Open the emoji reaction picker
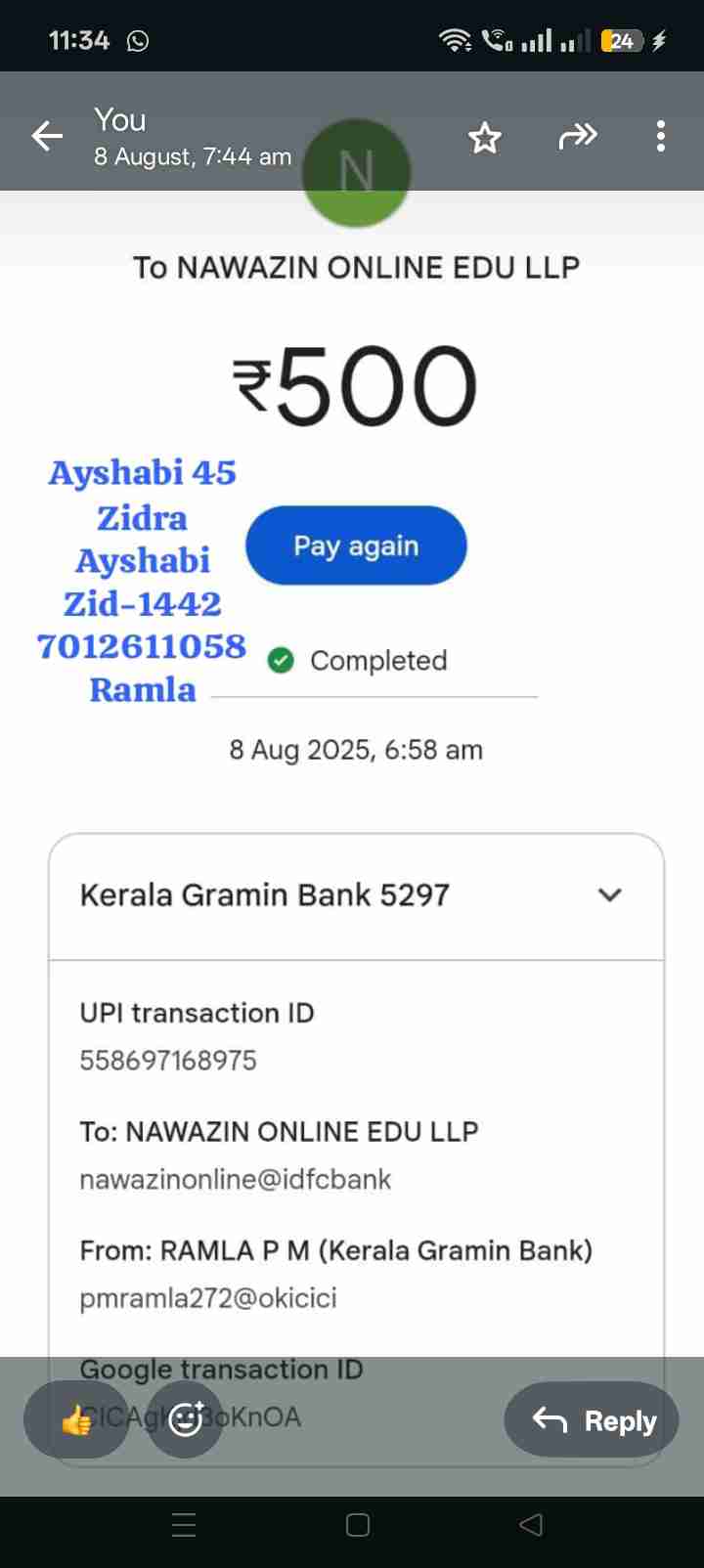 pos(186,1418)
